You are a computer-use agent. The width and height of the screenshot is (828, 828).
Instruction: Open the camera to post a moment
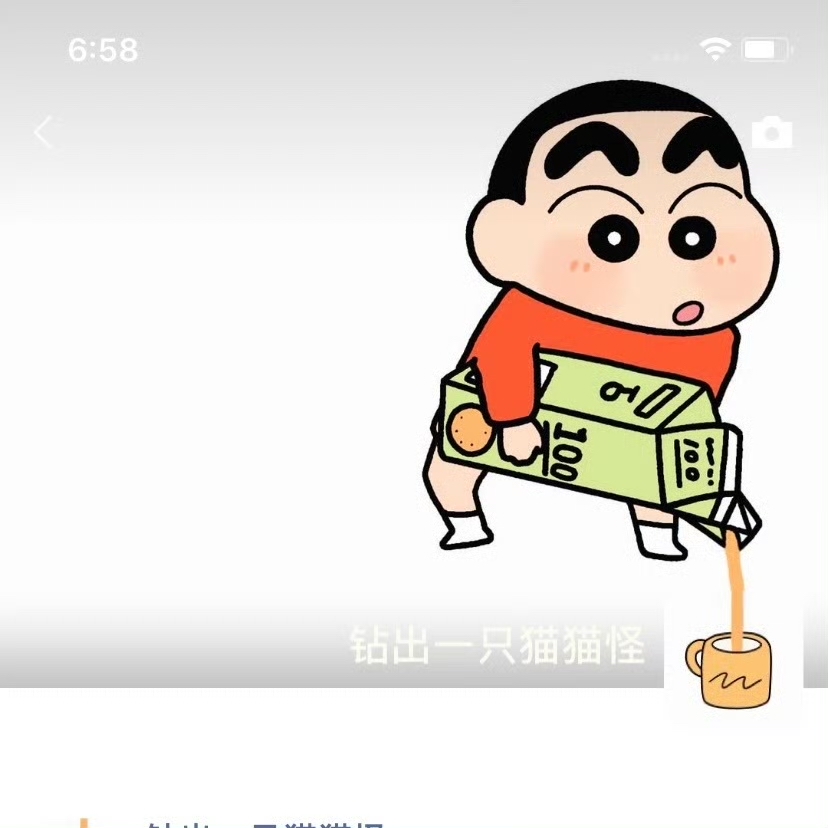(x=771, y=133)
